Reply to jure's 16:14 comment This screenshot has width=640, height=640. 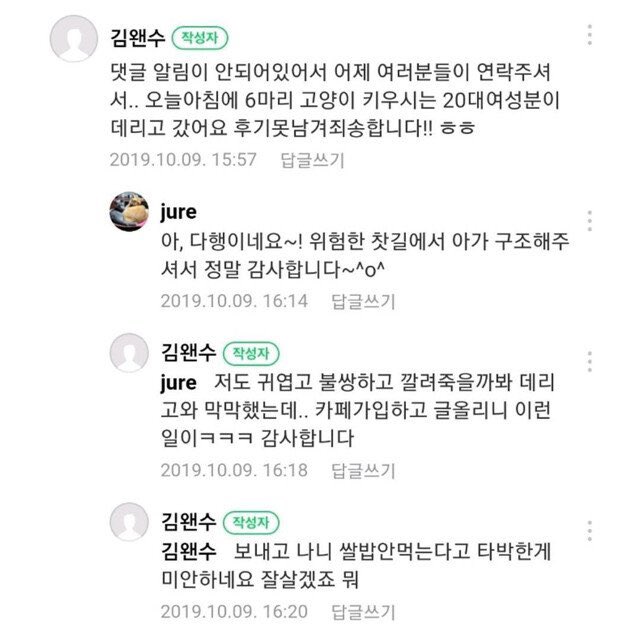click(363, 301)
